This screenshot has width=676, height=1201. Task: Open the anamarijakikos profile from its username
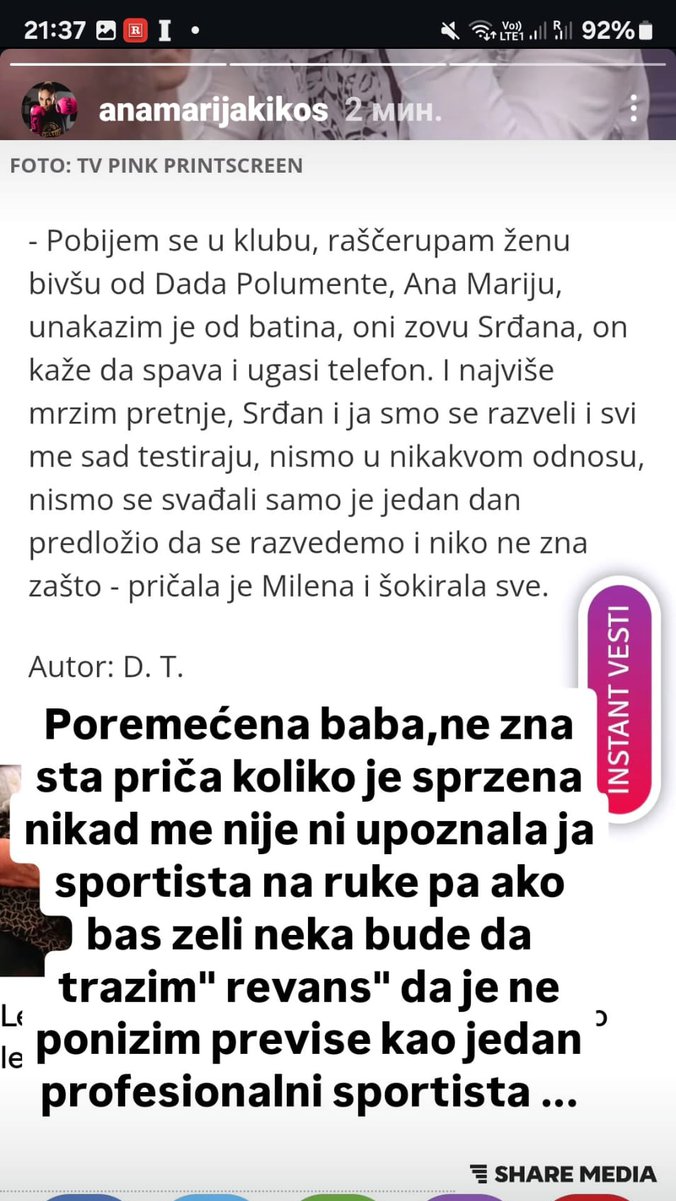(x=212, y=110)
